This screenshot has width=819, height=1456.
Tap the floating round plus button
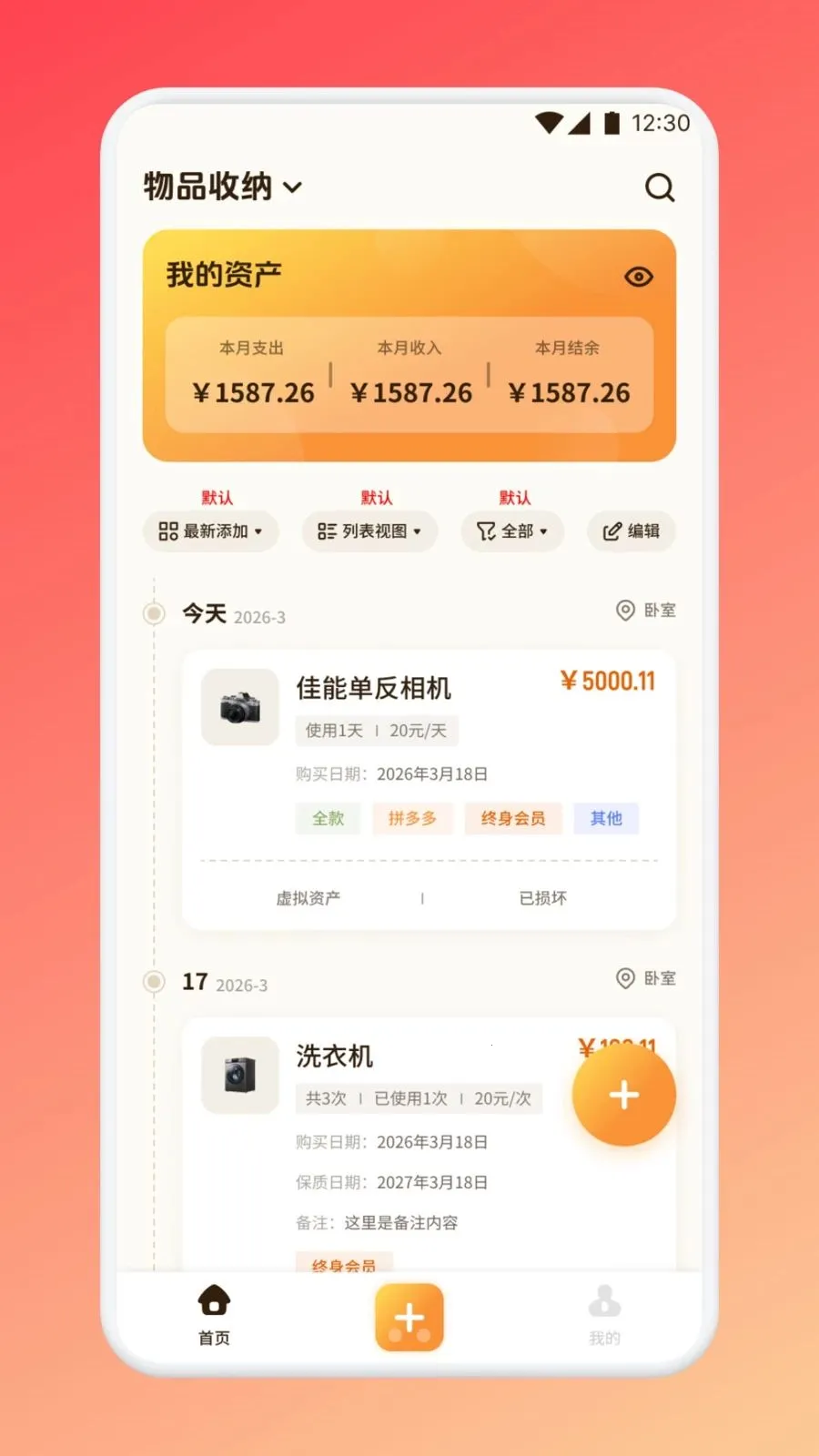click(624, 1095)
